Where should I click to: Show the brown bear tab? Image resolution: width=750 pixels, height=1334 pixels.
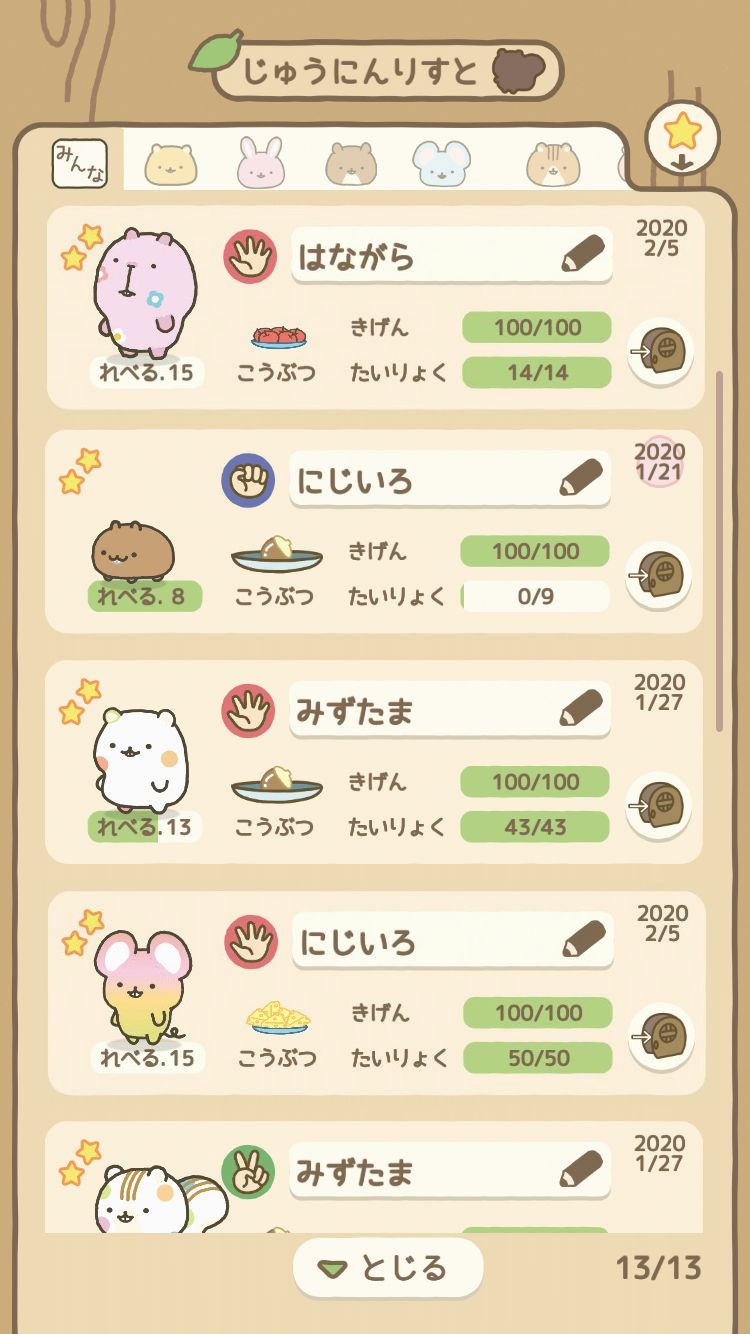coord(350,164)
